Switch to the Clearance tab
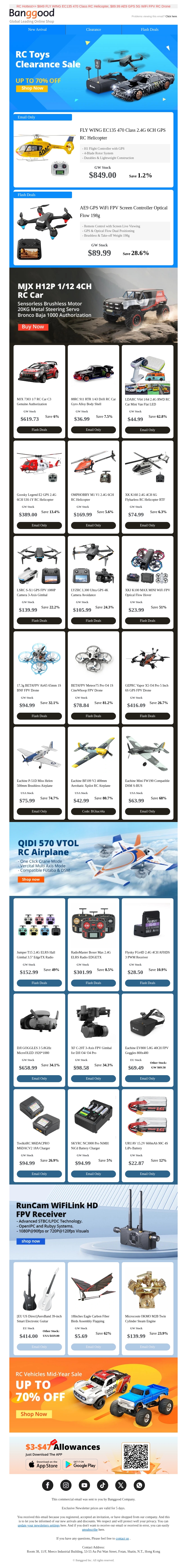 93,29
